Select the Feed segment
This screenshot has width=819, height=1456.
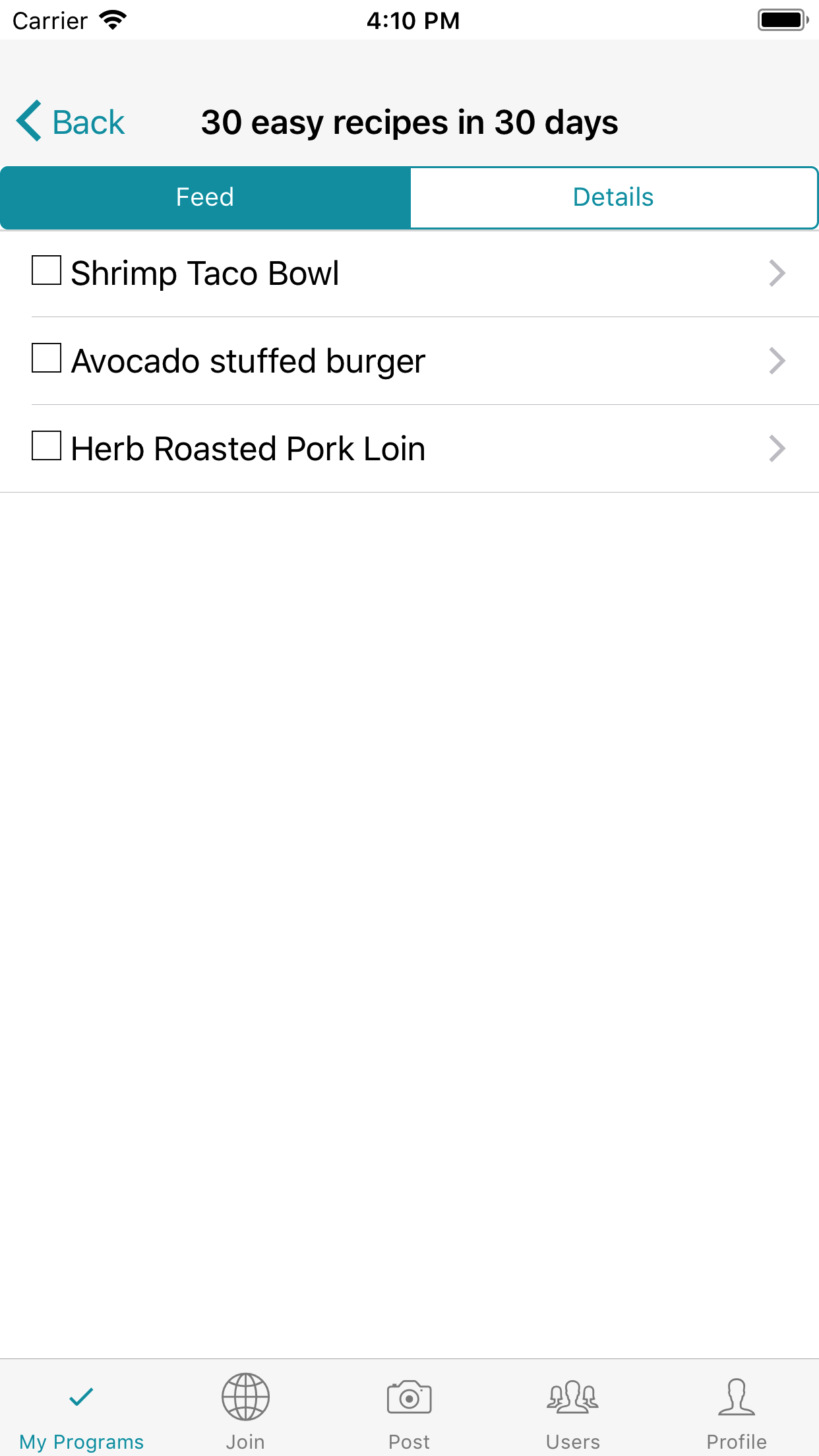(205, 197)
